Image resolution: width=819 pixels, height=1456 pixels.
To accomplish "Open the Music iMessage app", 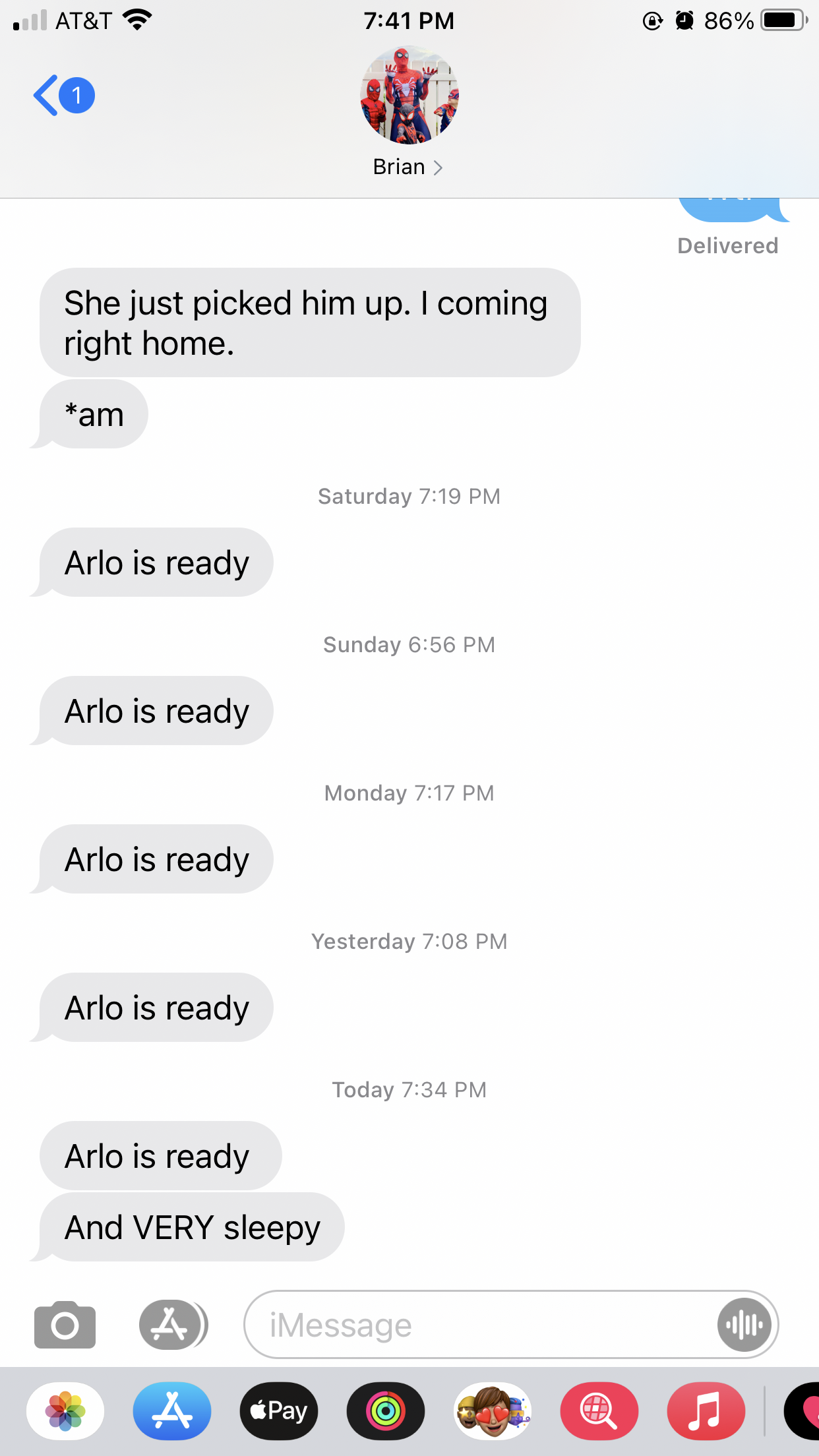I will click(706, 1411).
